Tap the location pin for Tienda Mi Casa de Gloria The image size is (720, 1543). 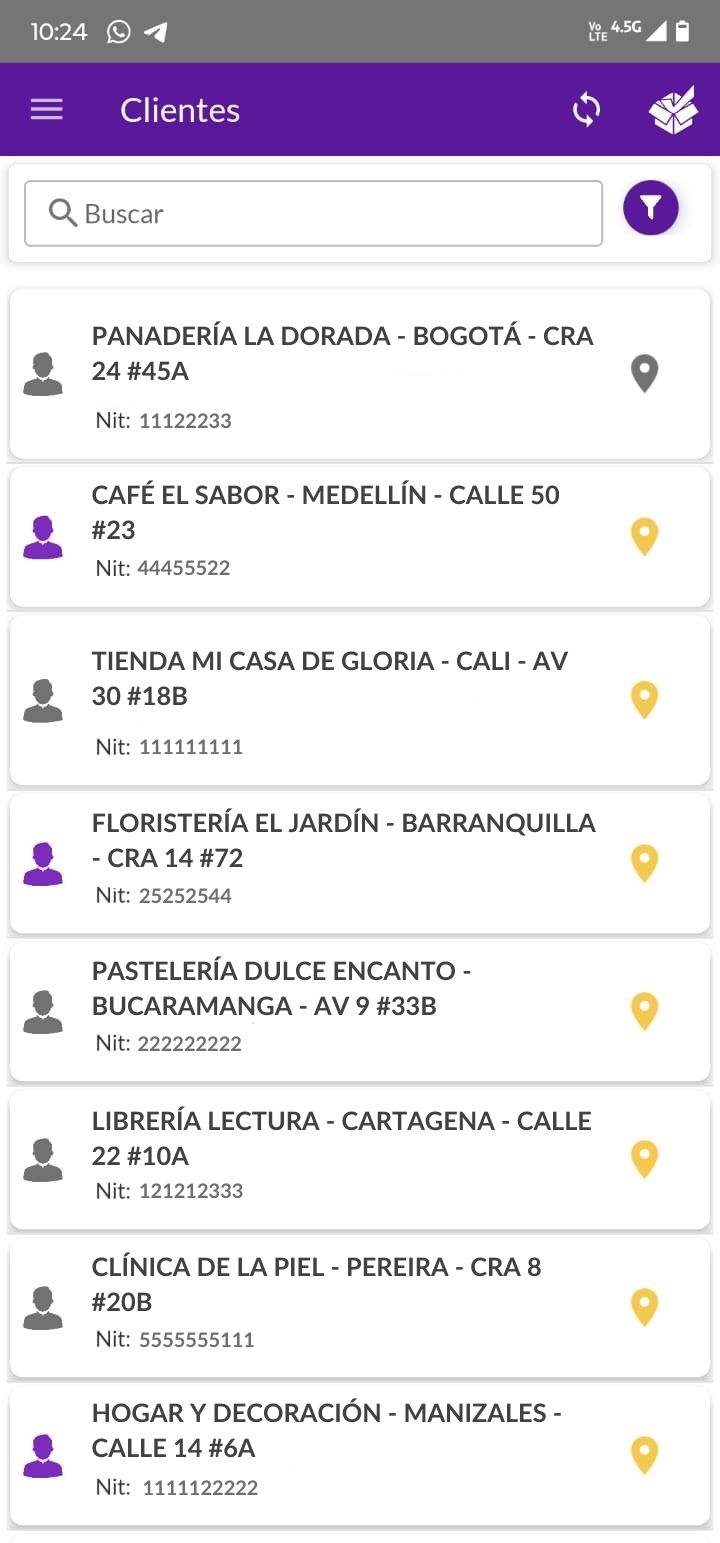coord(645,700)
